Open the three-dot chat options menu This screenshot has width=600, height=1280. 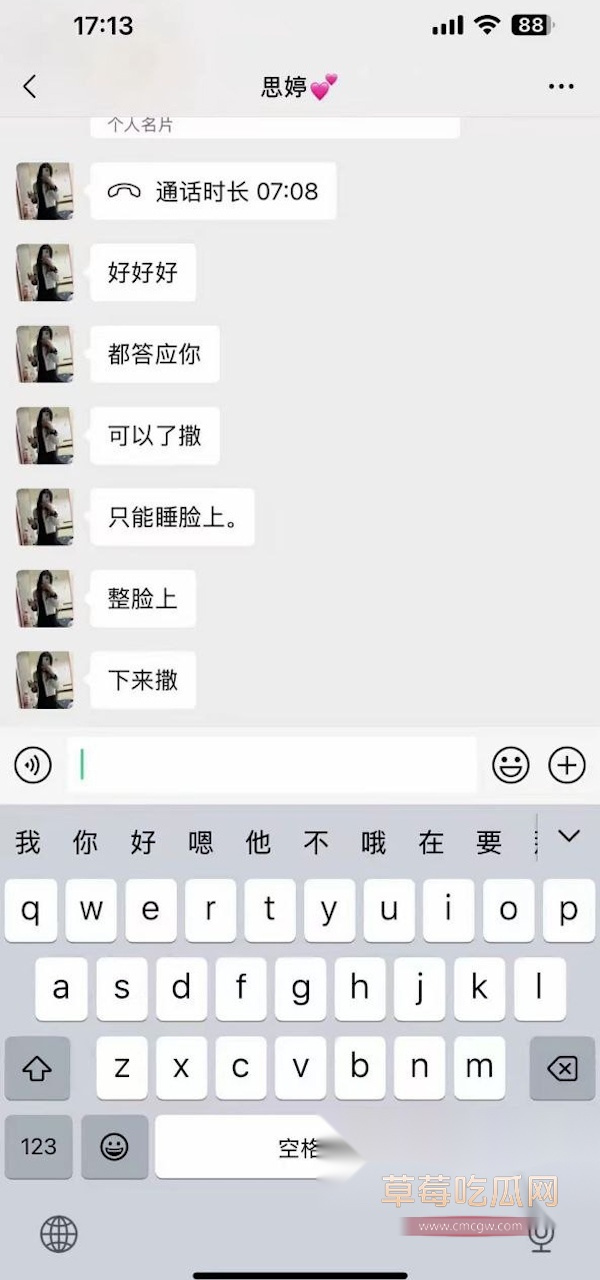coord(561,87)
